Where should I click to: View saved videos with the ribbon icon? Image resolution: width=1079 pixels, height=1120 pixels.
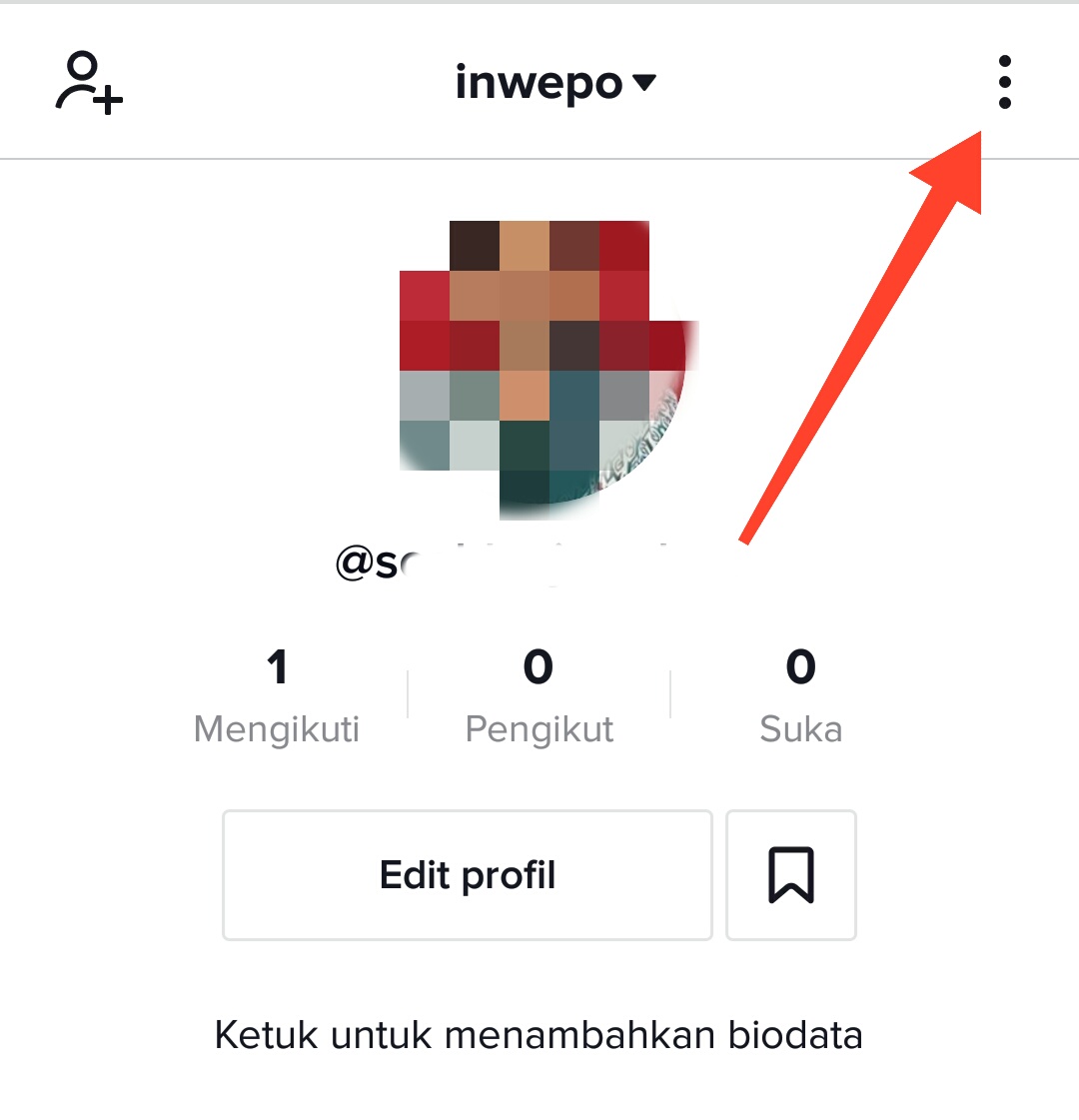[x=791, y=875]
